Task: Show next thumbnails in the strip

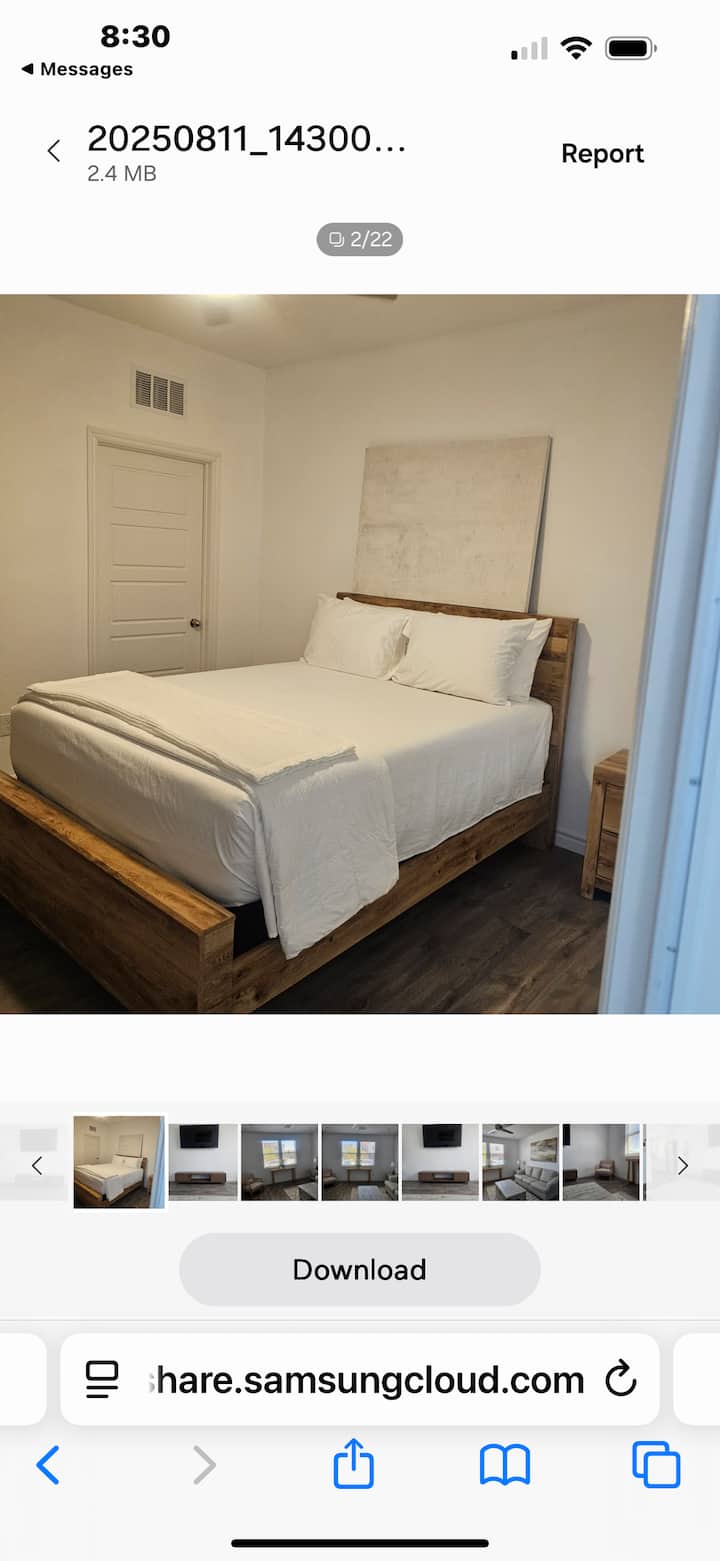Action: point(683,1164)
